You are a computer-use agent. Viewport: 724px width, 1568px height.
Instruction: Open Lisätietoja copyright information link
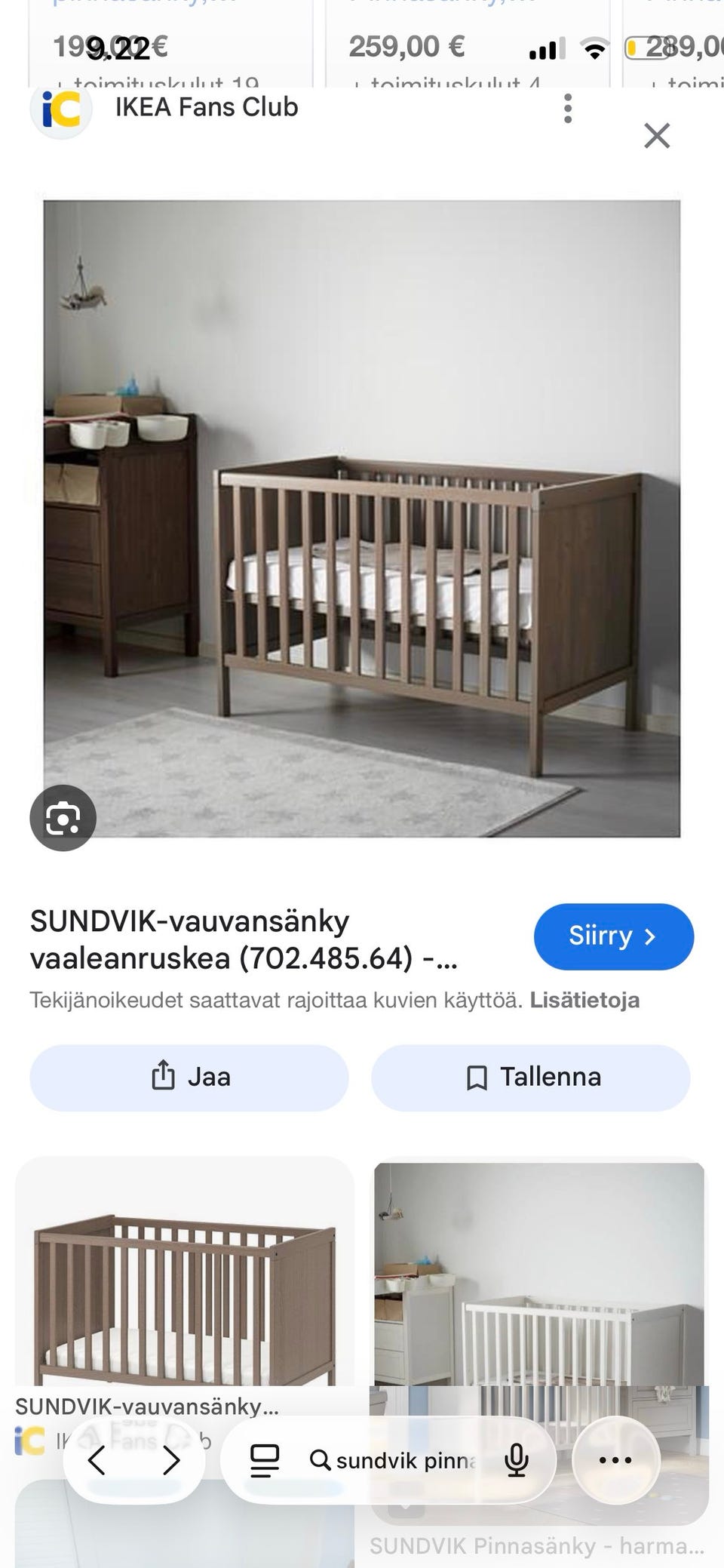(x=585, y=1000)
